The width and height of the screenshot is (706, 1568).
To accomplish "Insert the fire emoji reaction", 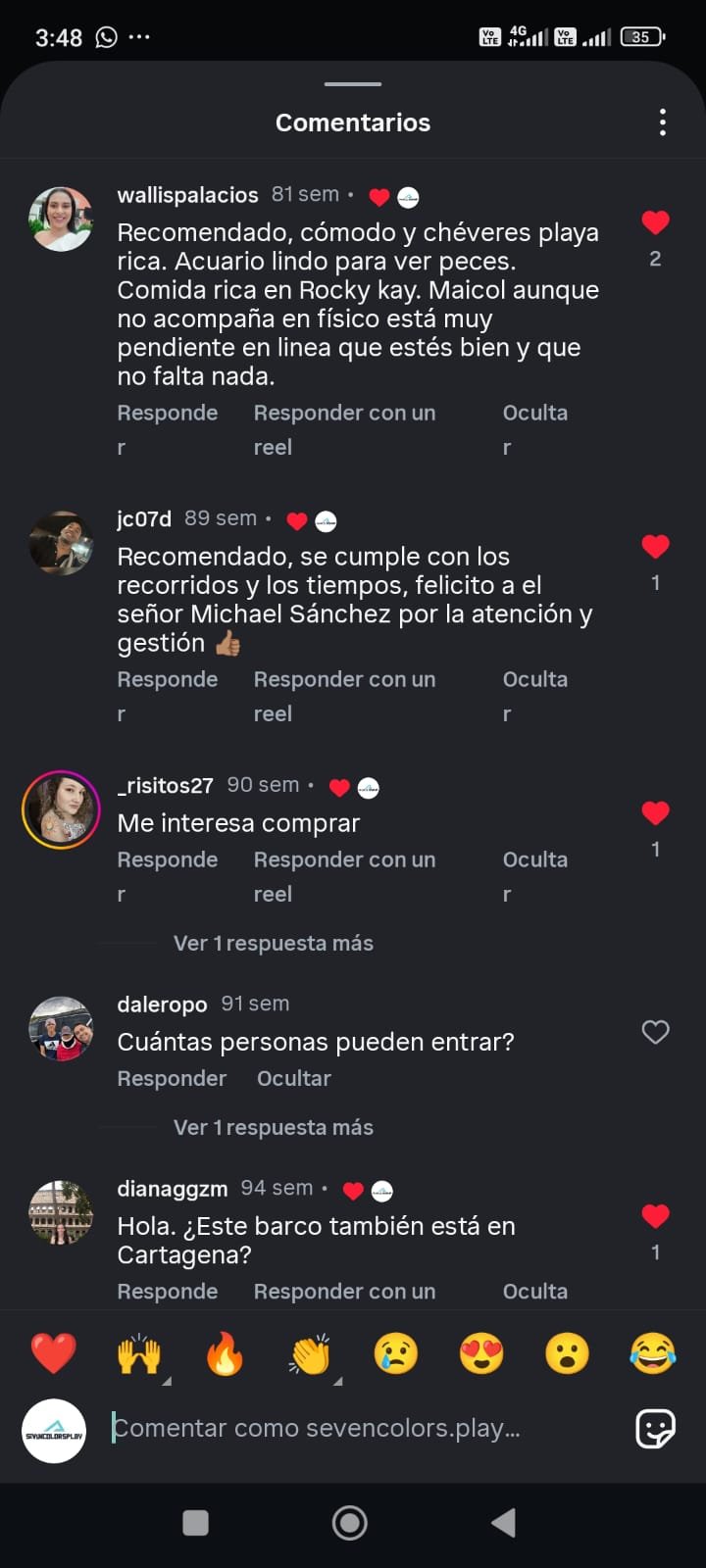I will point(225,1355).
